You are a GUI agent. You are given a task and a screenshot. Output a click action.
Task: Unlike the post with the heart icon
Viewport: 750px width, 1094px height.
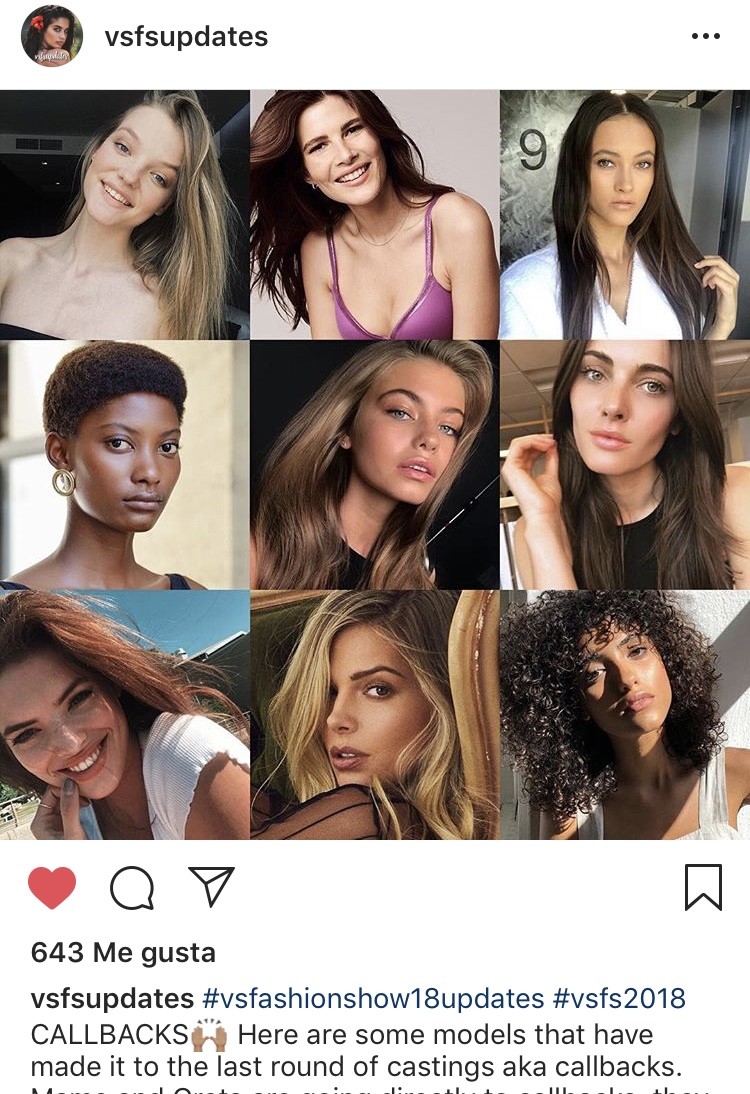coord(52,887)
